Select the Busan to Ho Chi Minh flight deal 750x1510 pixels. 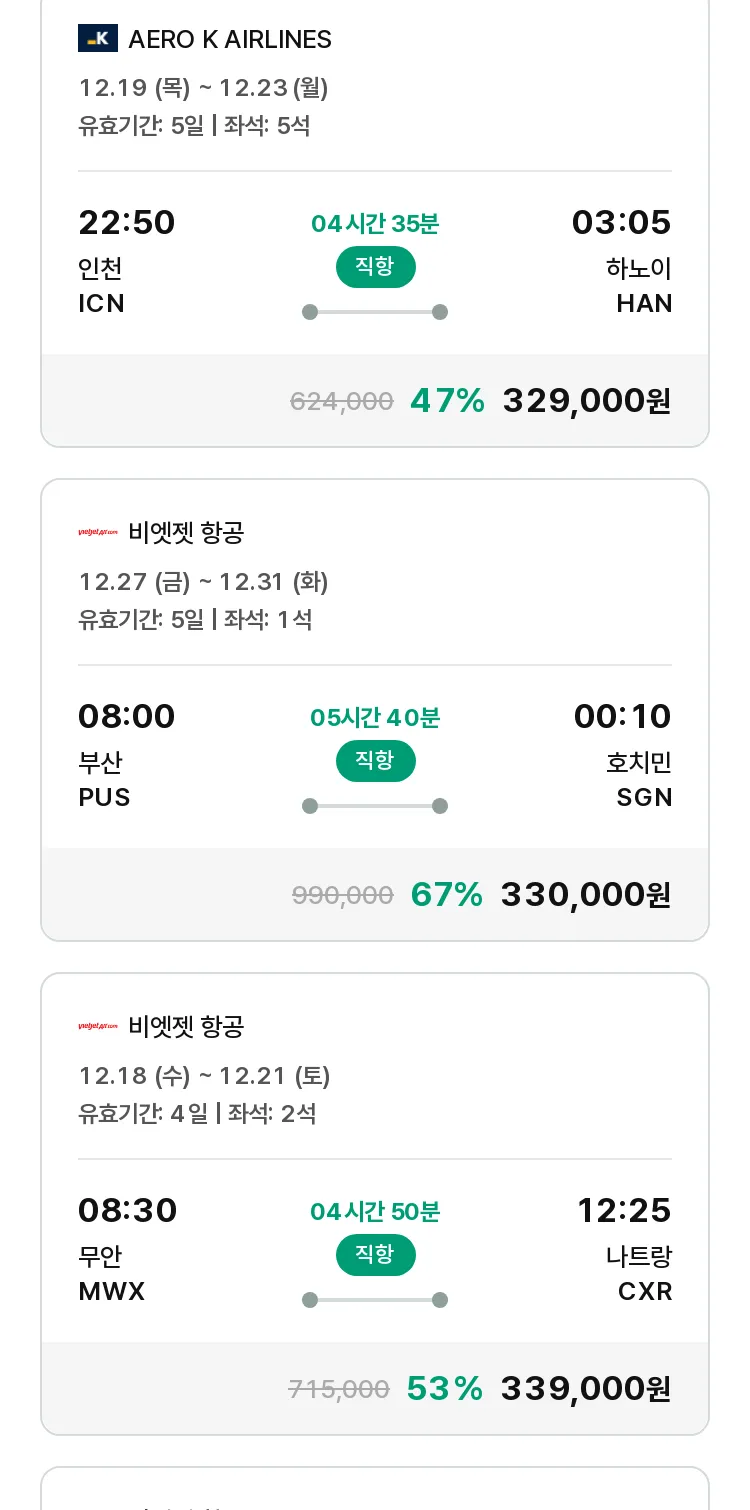coord(375,710)
